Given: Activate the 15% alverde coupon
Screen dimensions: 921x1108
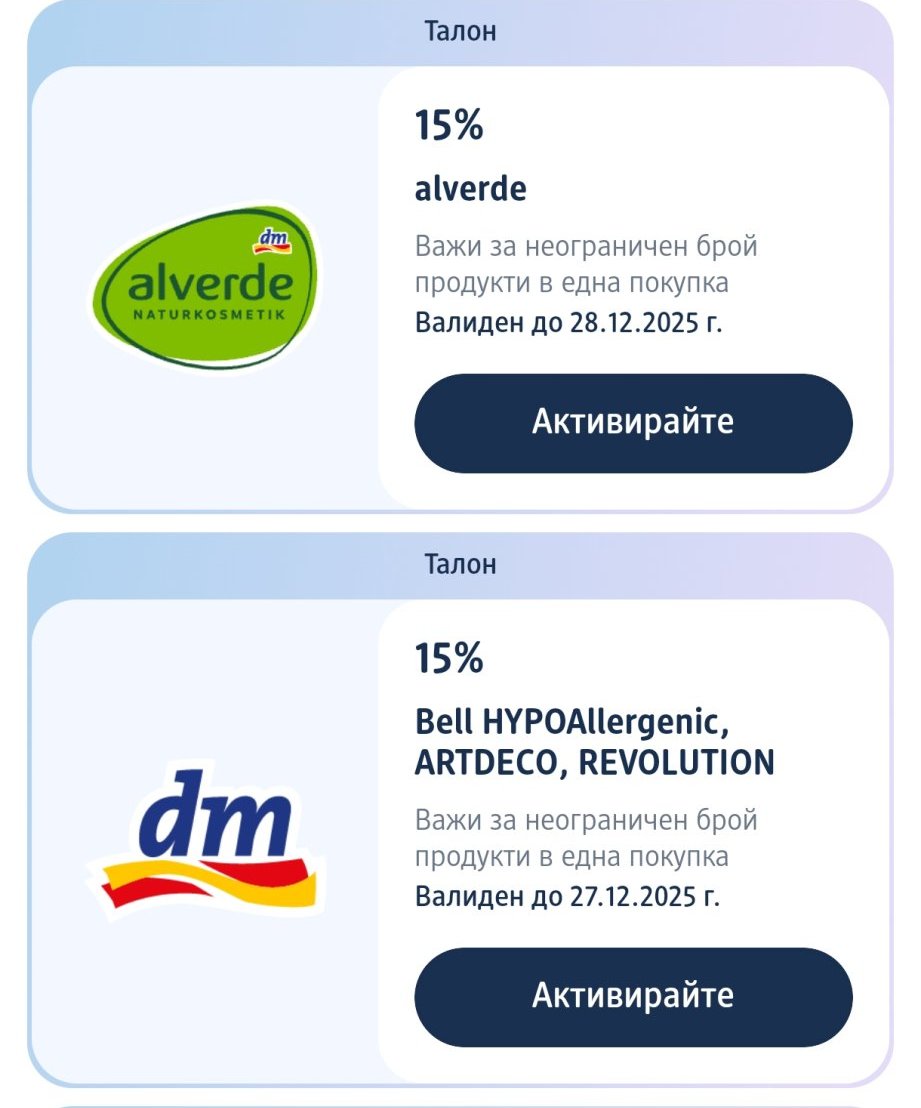Looking at the screenshot, I should [633, 423].
